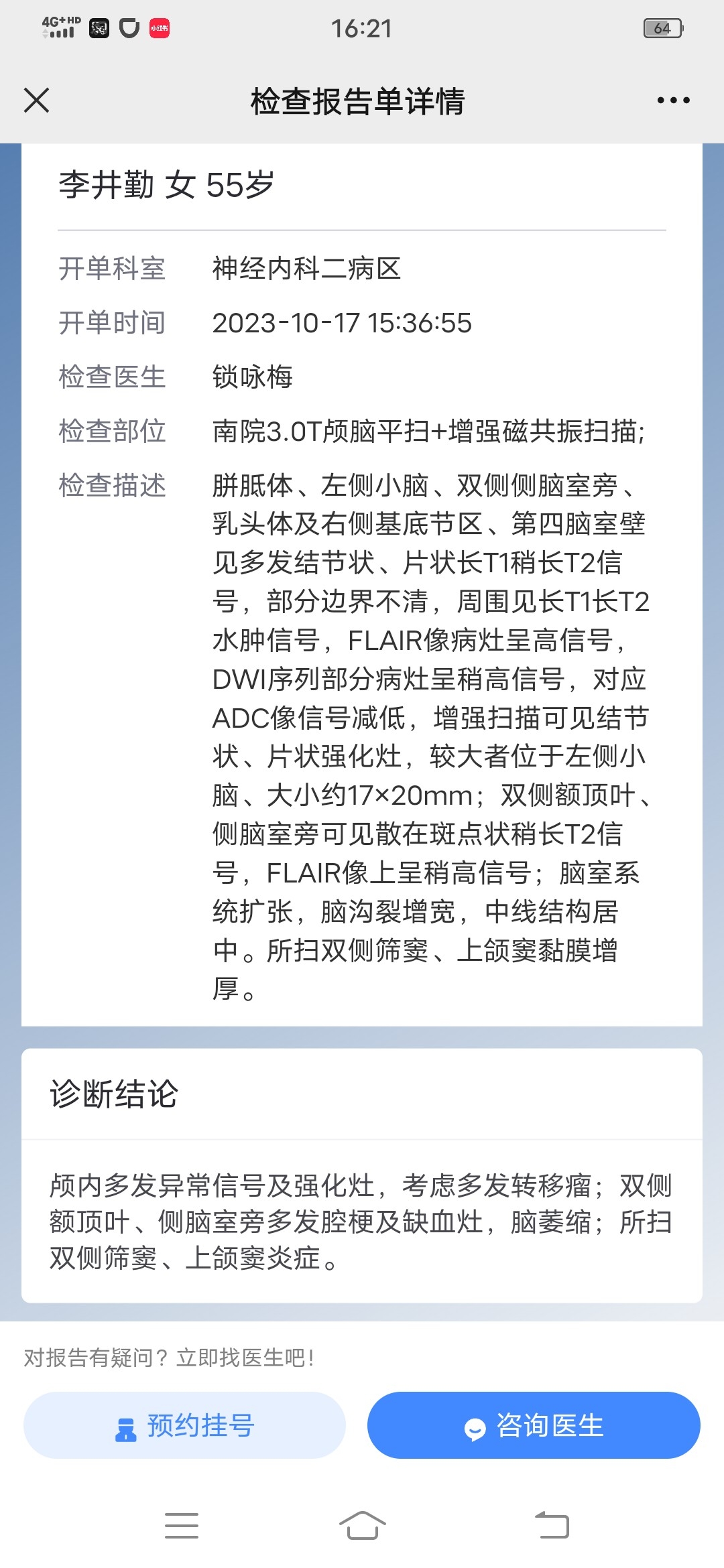The height and width of the screenshot is (1568, 724).
Task: Open the three-dot overflow menu
Action: coord(673,101)
